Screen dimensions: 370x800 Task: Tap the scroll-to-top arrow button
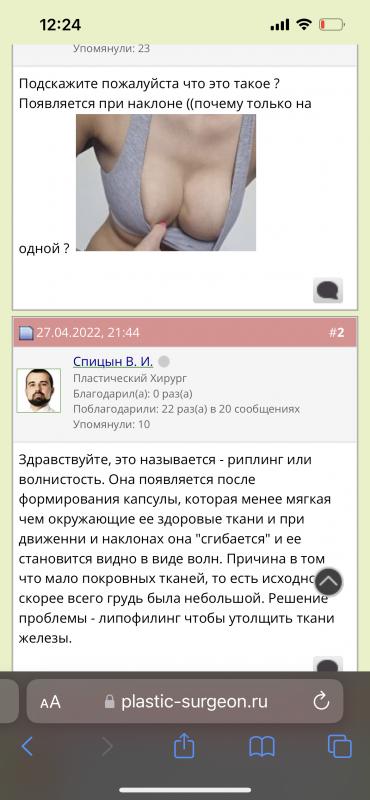point(329,582)
